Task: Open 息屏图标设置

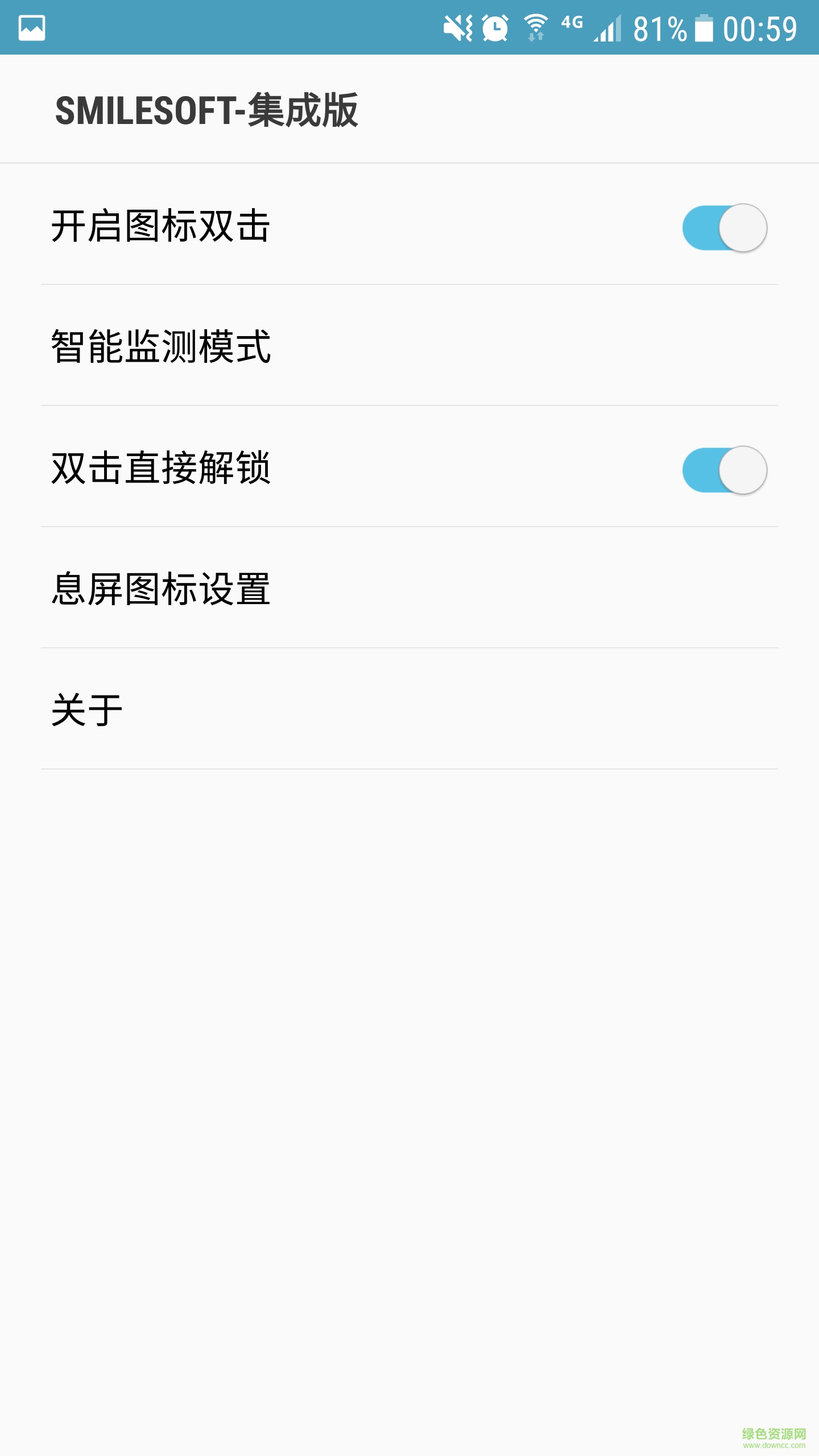Action: coord(161,589)
